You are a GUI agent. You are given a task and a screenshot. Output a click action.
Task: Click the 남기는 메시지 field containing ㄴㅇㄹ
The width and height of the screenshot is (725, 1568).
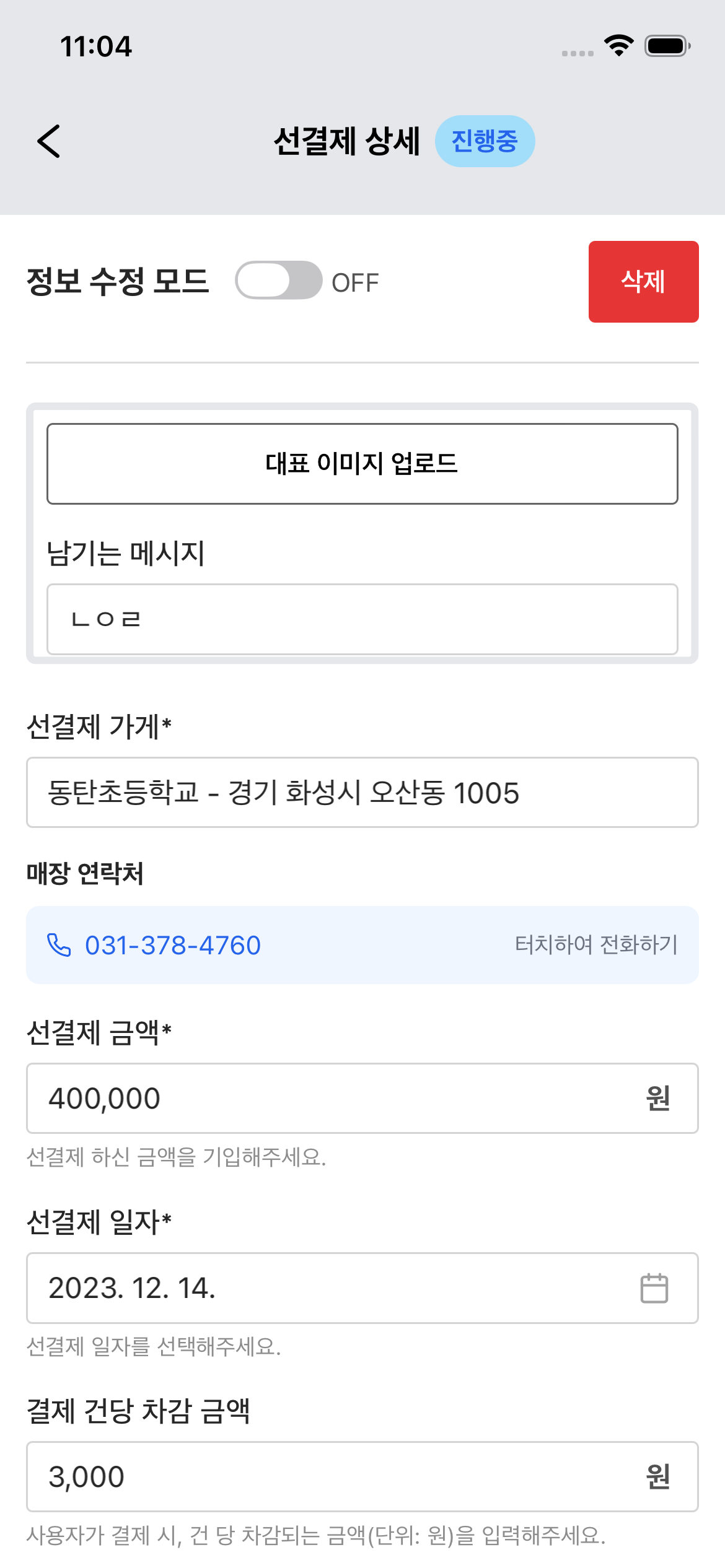(x=362, y=617)
